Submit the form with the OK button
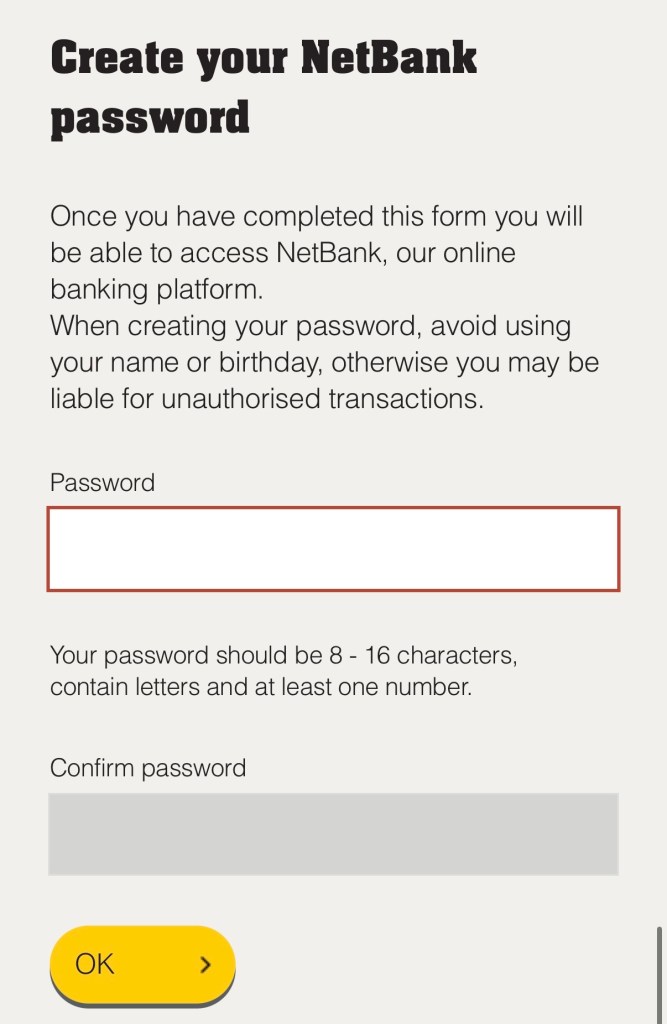This screenshot has width=667, height=1024. 142,964
